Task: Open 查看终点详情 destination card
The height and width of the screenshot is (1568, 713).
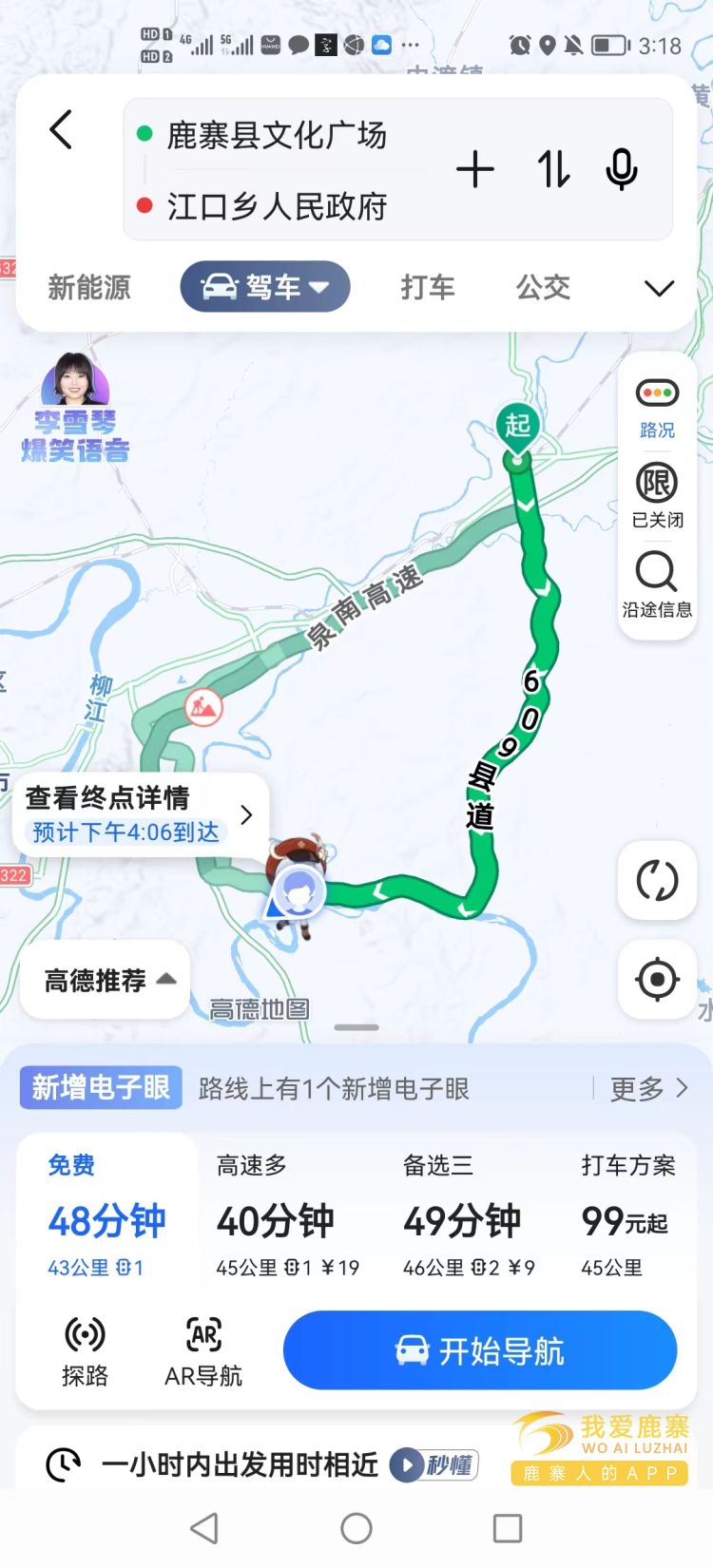Action: pyautogui.click(x=141, y=814)
